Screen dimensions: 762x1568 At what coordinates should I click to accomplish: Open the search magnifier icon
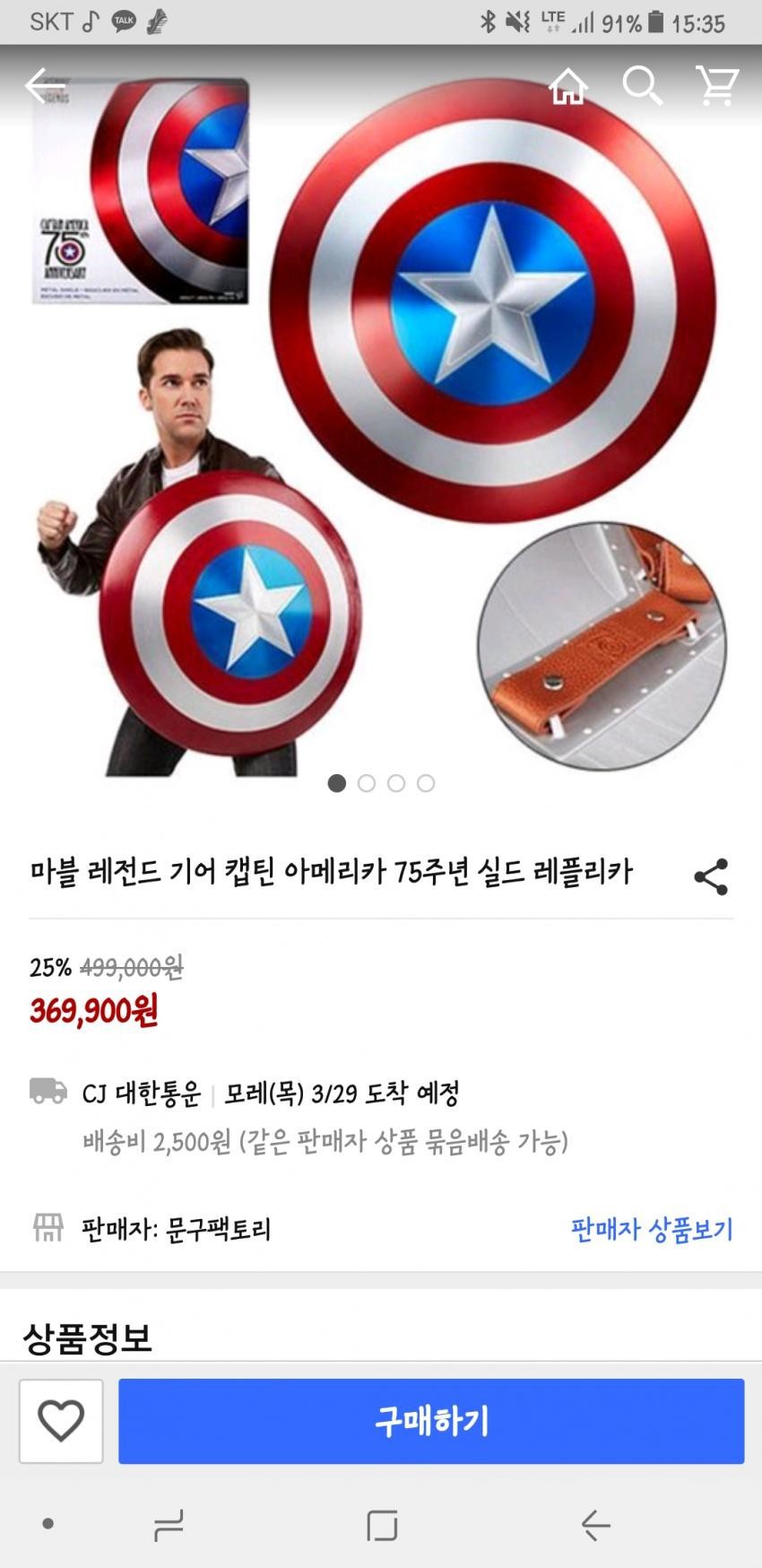[x=642, y=87]
